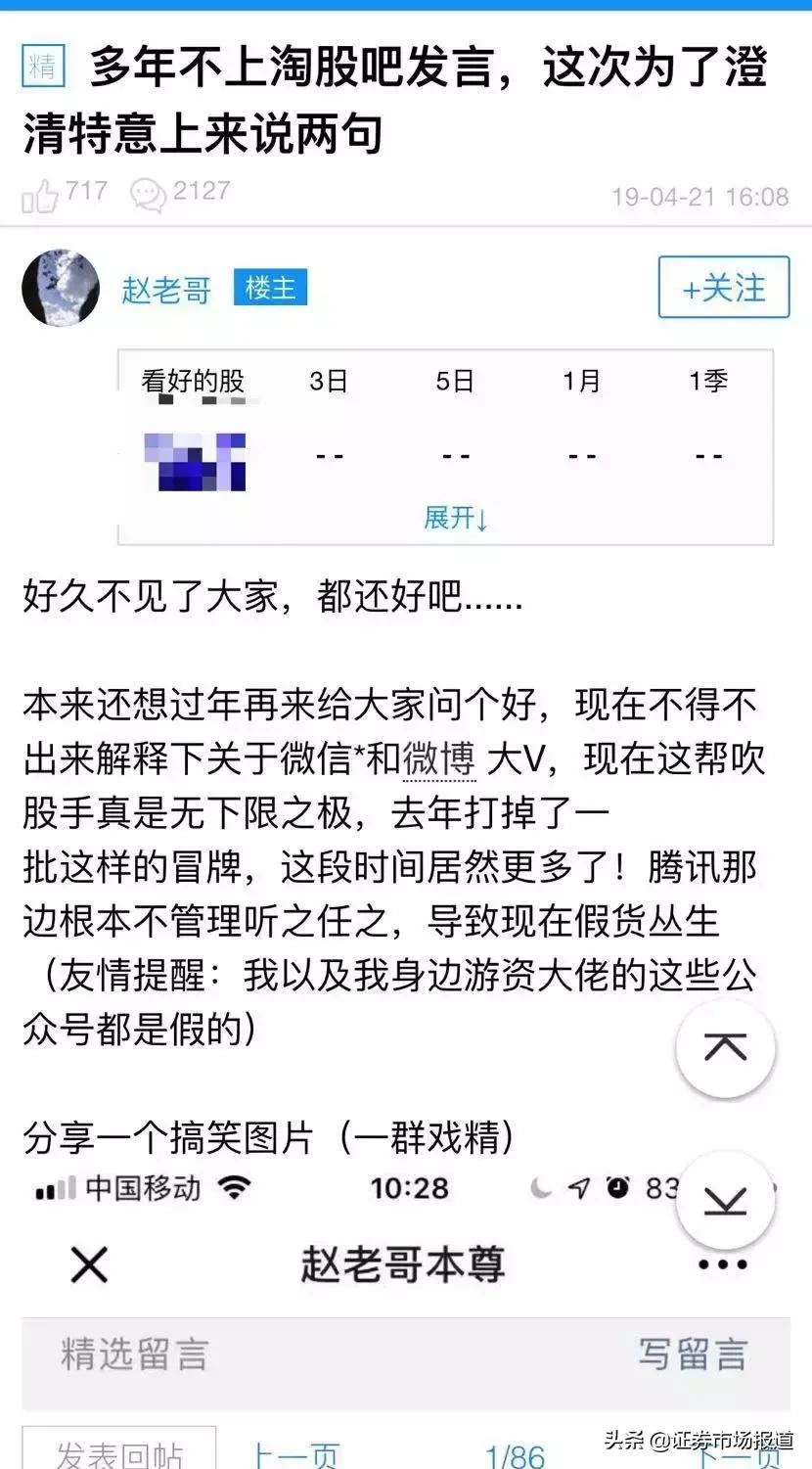Open the 写留言 comment tab
Image resolution: width=812 pixels, height=1469 pixels.
point(691,1355)
